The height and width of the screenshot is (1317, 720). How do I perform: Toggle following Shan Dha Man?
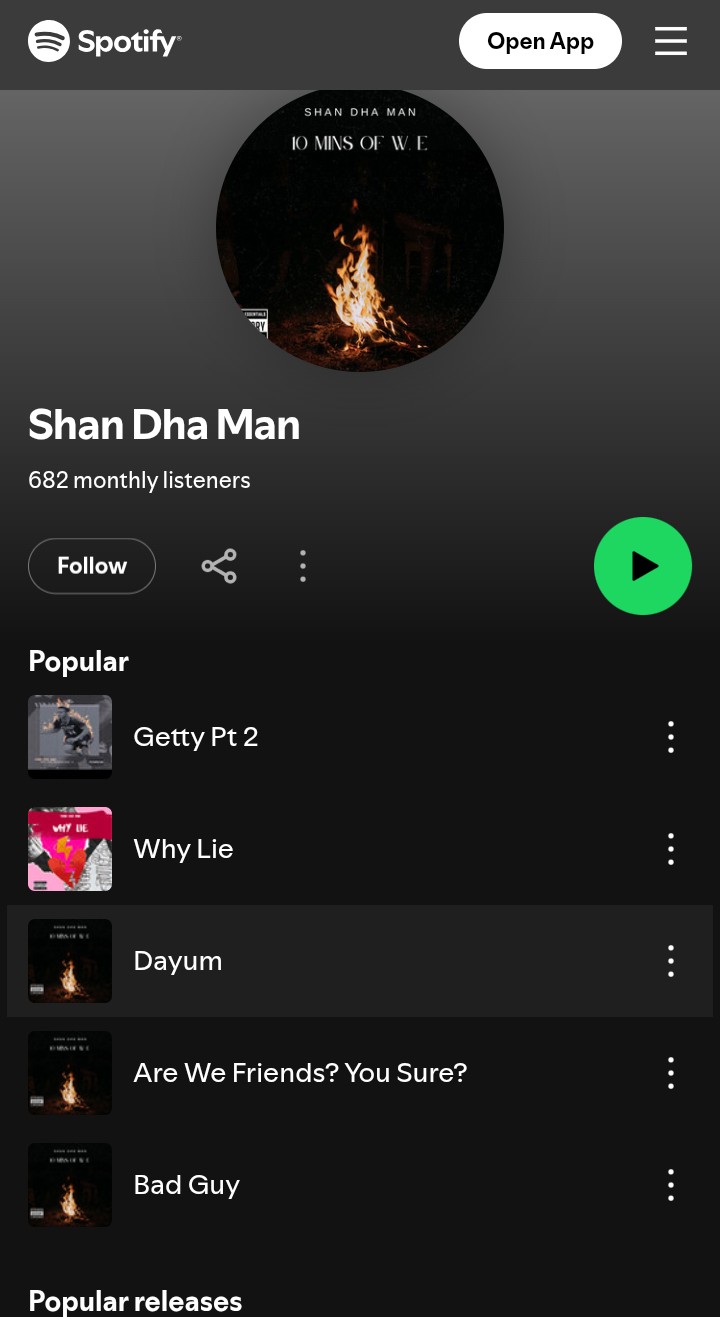[91, 566]
